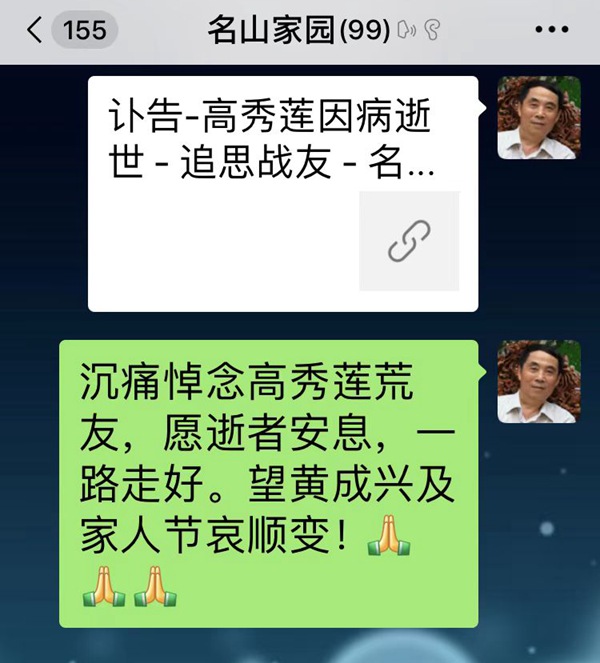
Task: Tap the avatar beside the 沉痛悼念 message
Action: click(x=538, y=381)
